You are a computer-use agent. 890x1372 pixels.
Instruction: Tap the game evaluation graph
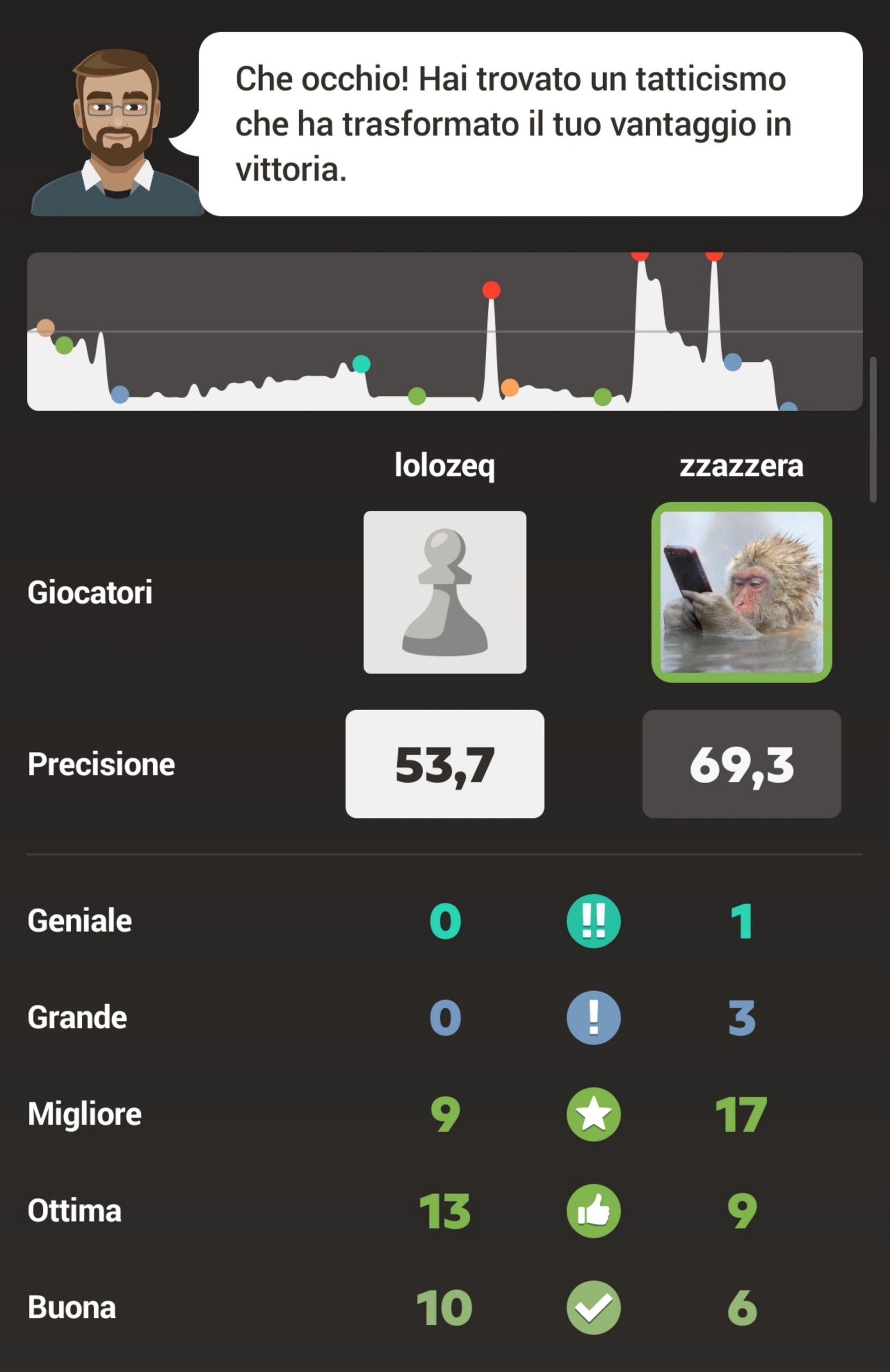pyautogui.click(x=444, y=331)
